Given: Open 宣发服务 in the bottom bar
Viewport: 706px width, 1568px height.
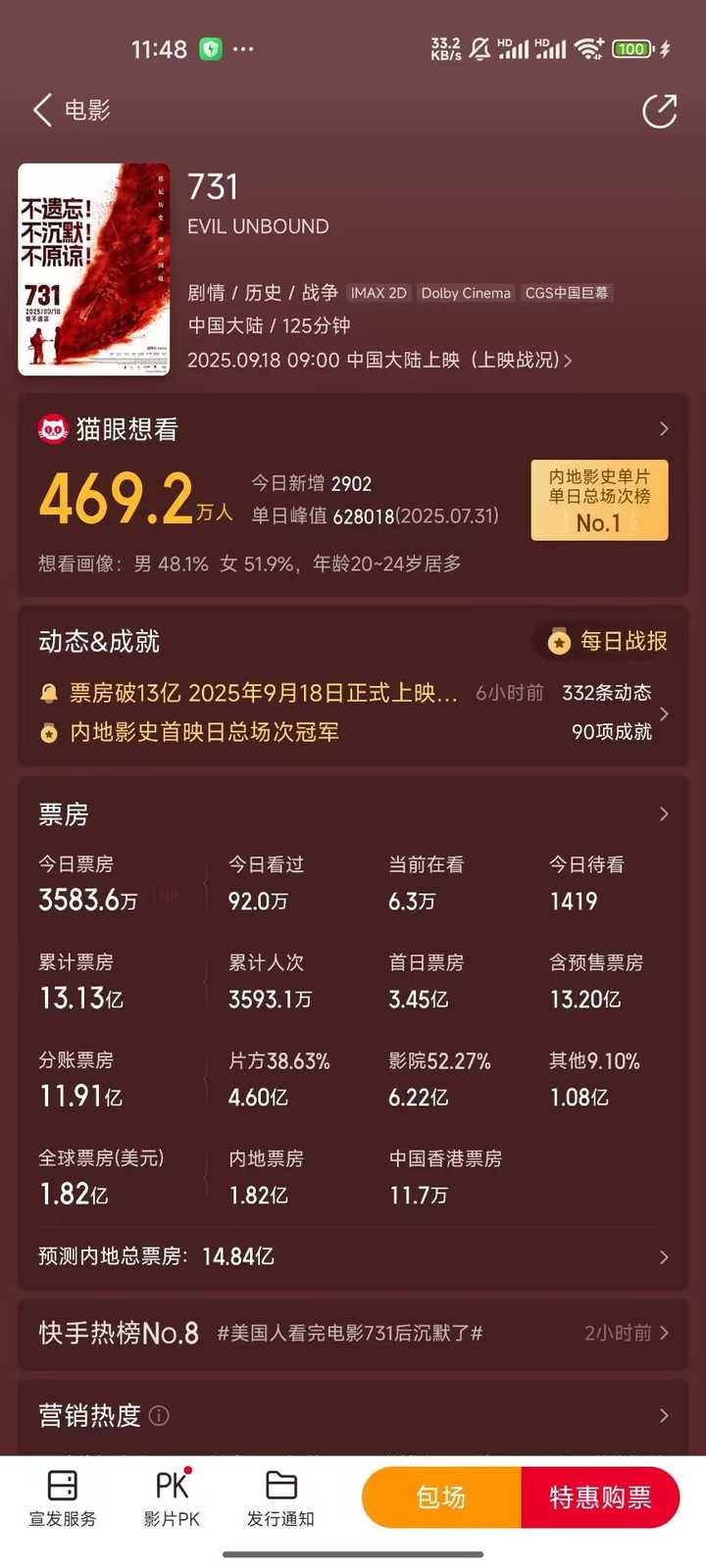Looking at the screenshot, I should tap(63, 1498).
